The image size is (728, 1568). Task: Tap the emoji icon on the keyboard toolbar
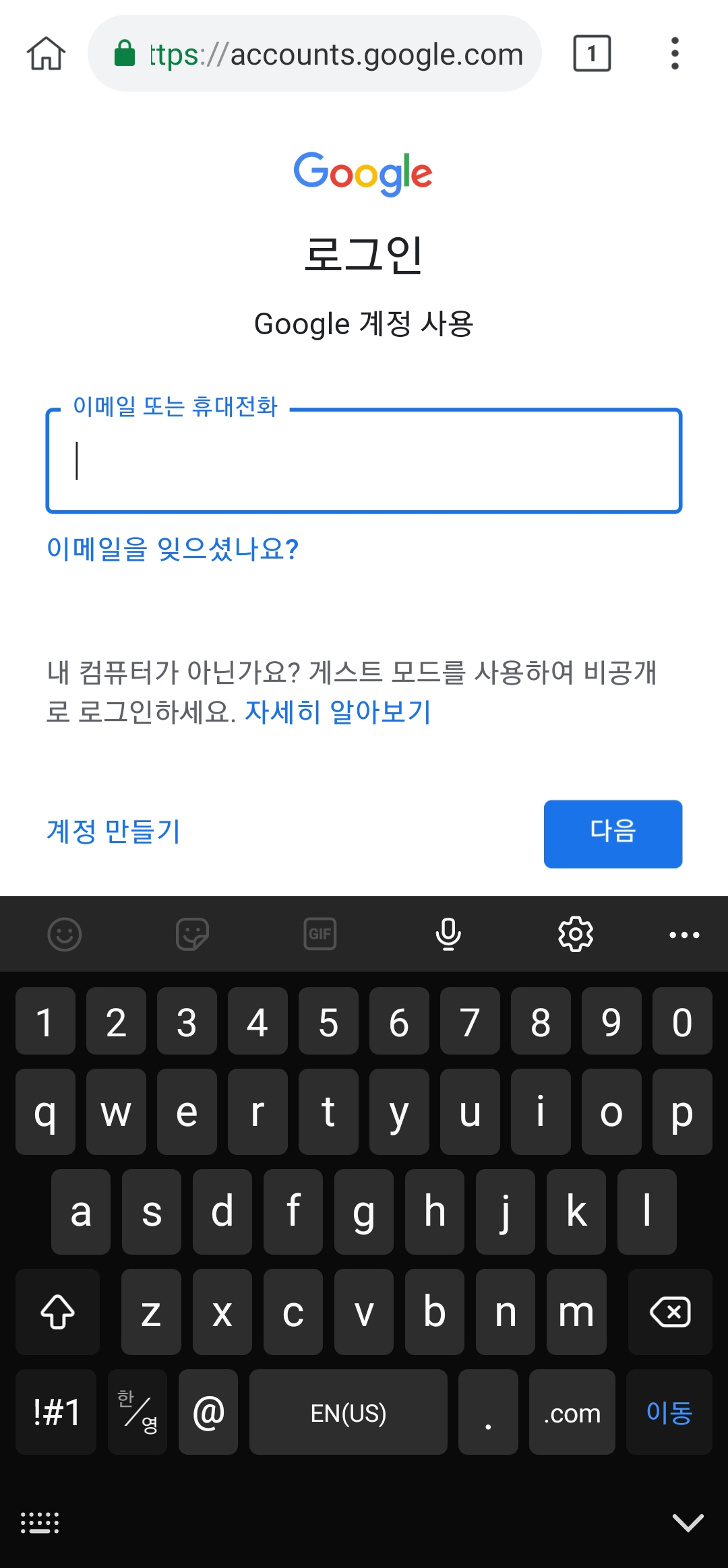(64, 934)
